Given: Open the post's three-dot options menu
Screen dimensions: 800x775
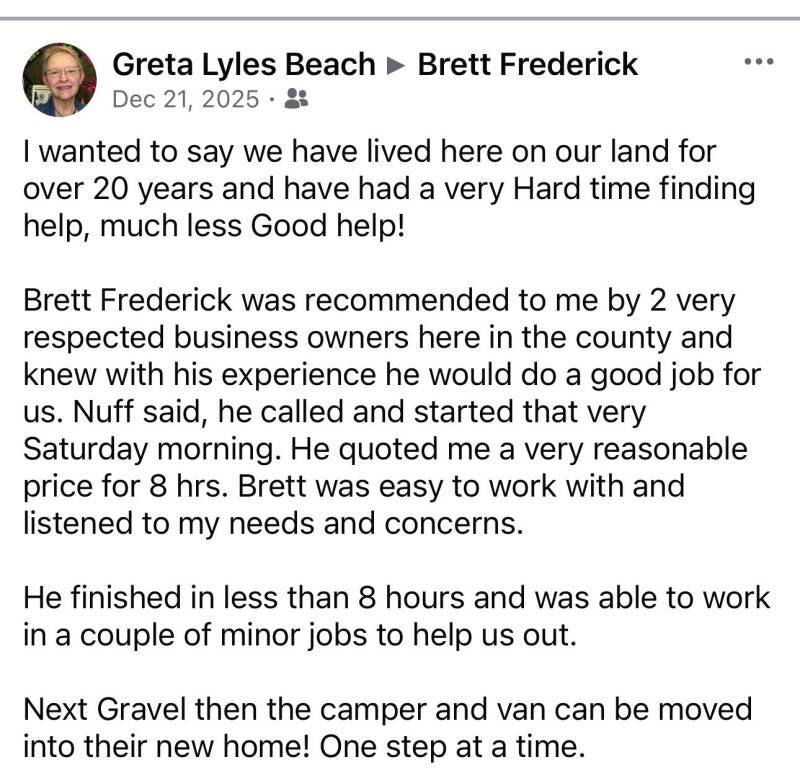Looking at the screenshot, I should pyautogui.click(x=759, y=62).
